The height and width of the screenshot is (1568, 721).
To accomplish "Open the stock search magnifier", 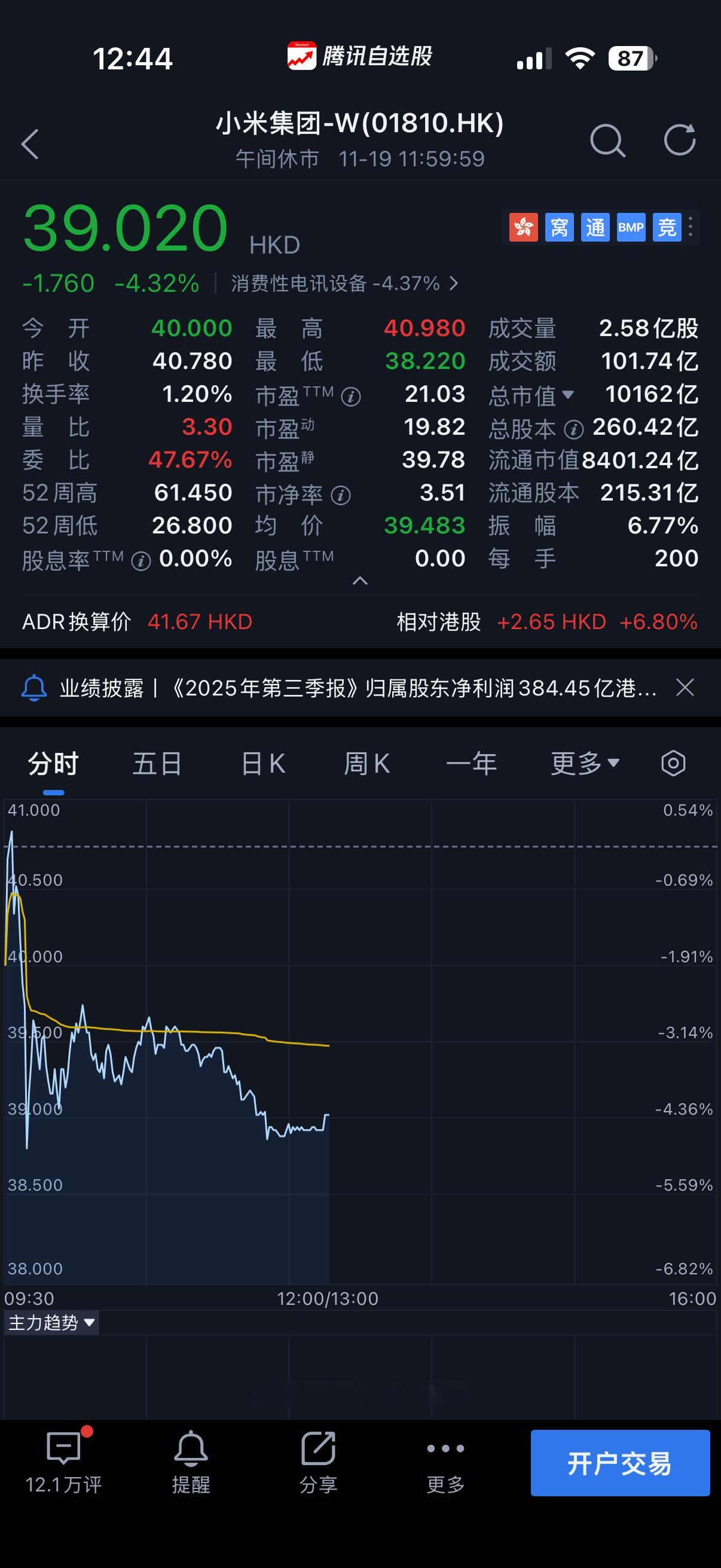I will click(607, 141).
